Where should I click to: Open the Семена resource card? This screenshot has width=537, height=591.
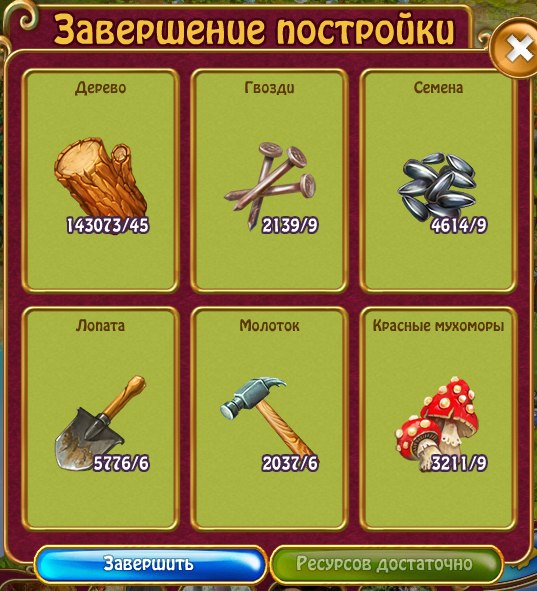click(x=438, y=181)
